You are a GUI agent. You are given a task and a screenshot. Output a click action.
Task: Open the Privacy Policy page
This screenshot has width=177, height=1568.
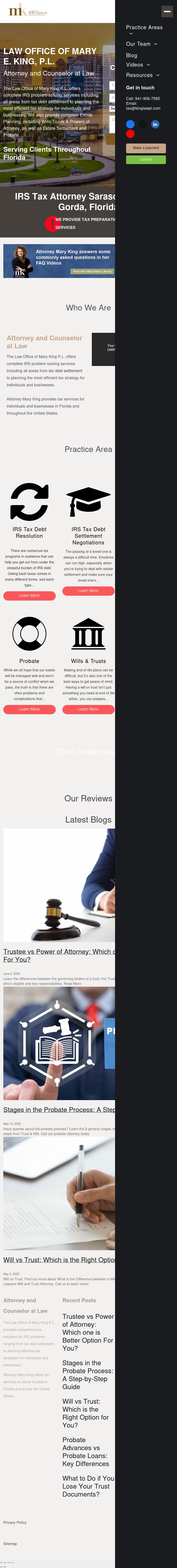coord(15,1522)
